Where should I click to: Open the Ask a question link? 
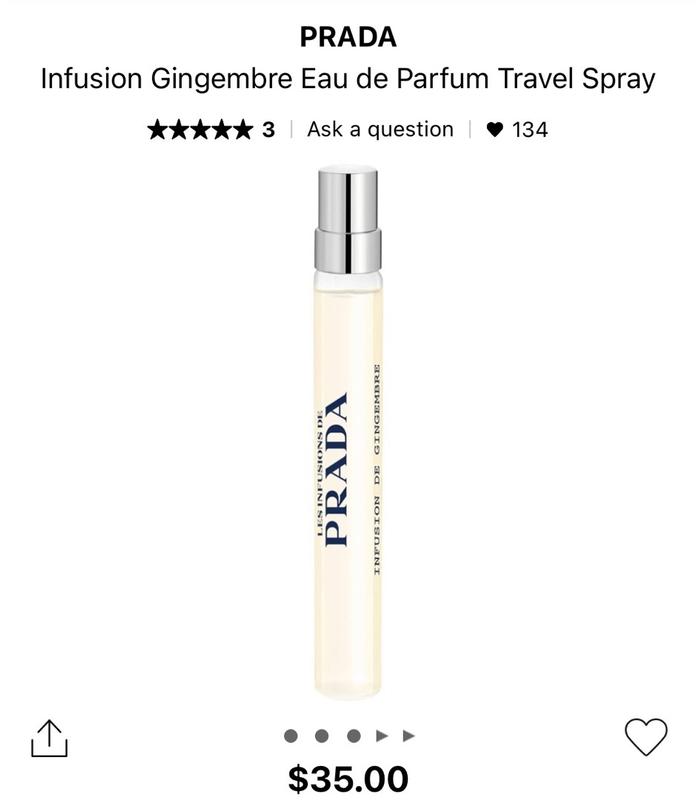pyautogui.click(x=379, y=129)
